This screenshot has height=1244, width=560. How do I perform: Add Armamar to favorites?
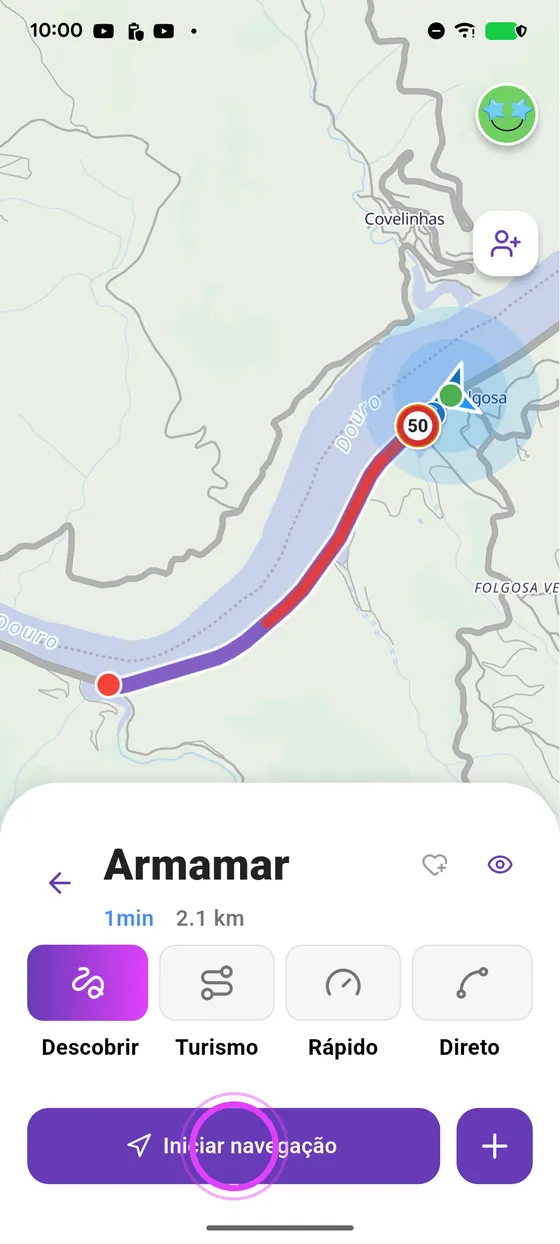coord(435,865)
